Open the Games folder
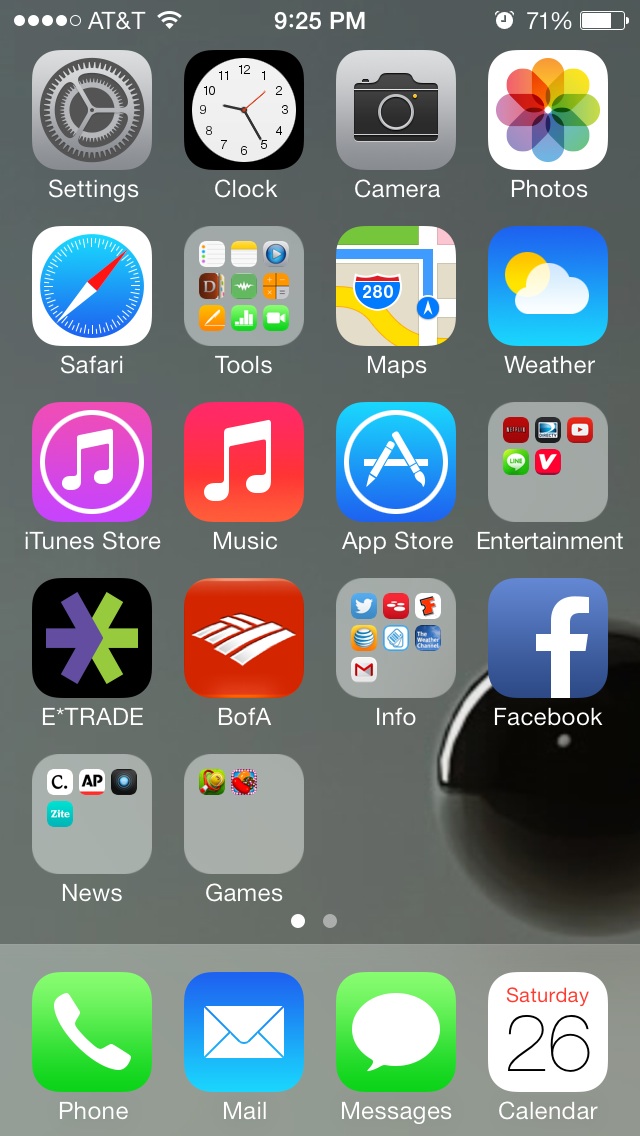This screenshot has height=1136, width=640. pyautogui.click(x=244, y=814)
